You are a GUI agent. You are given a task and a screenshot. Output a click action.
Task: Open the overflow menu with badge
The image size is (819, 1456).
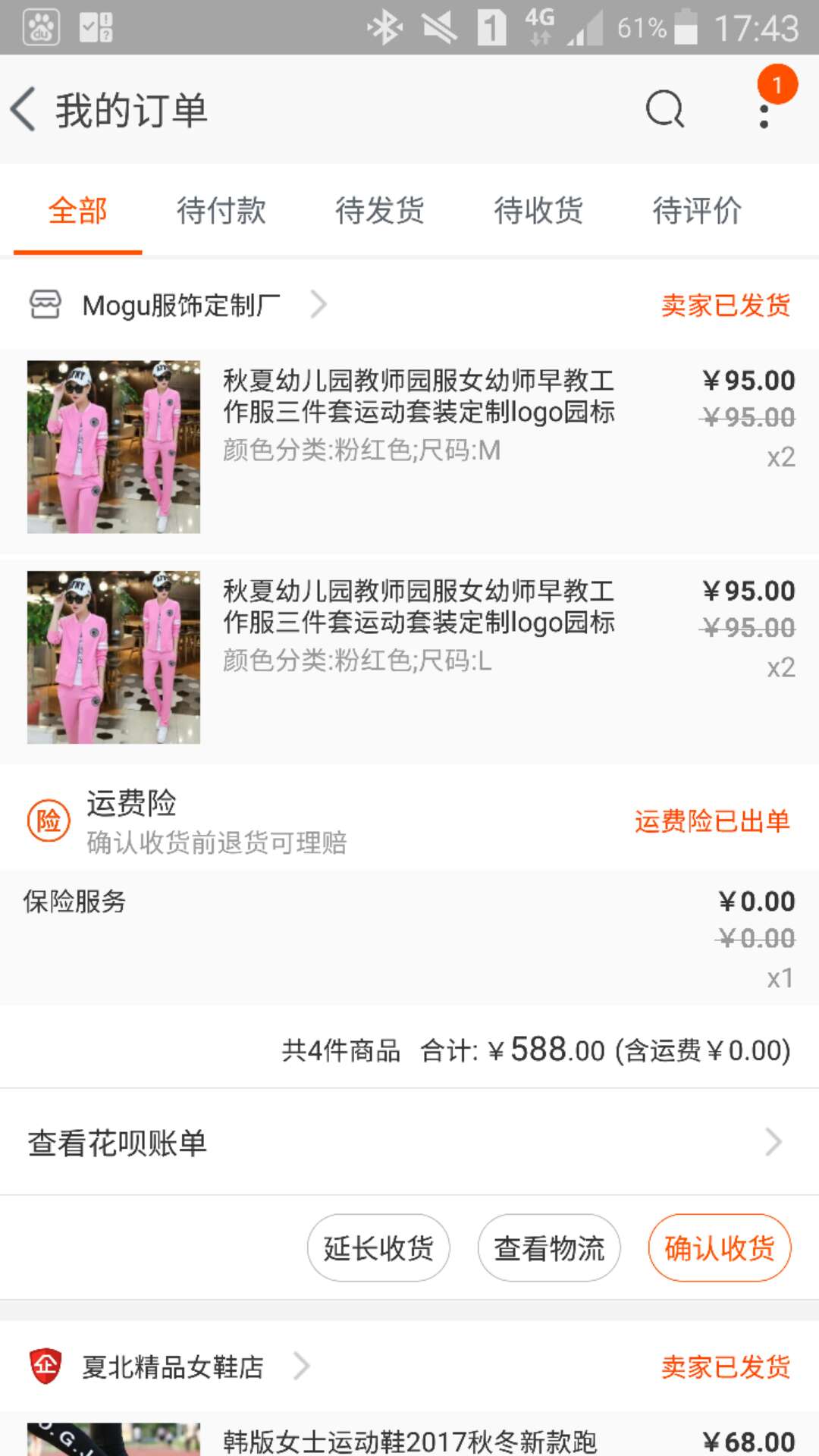pyautogui.click(x=764, y=109)
